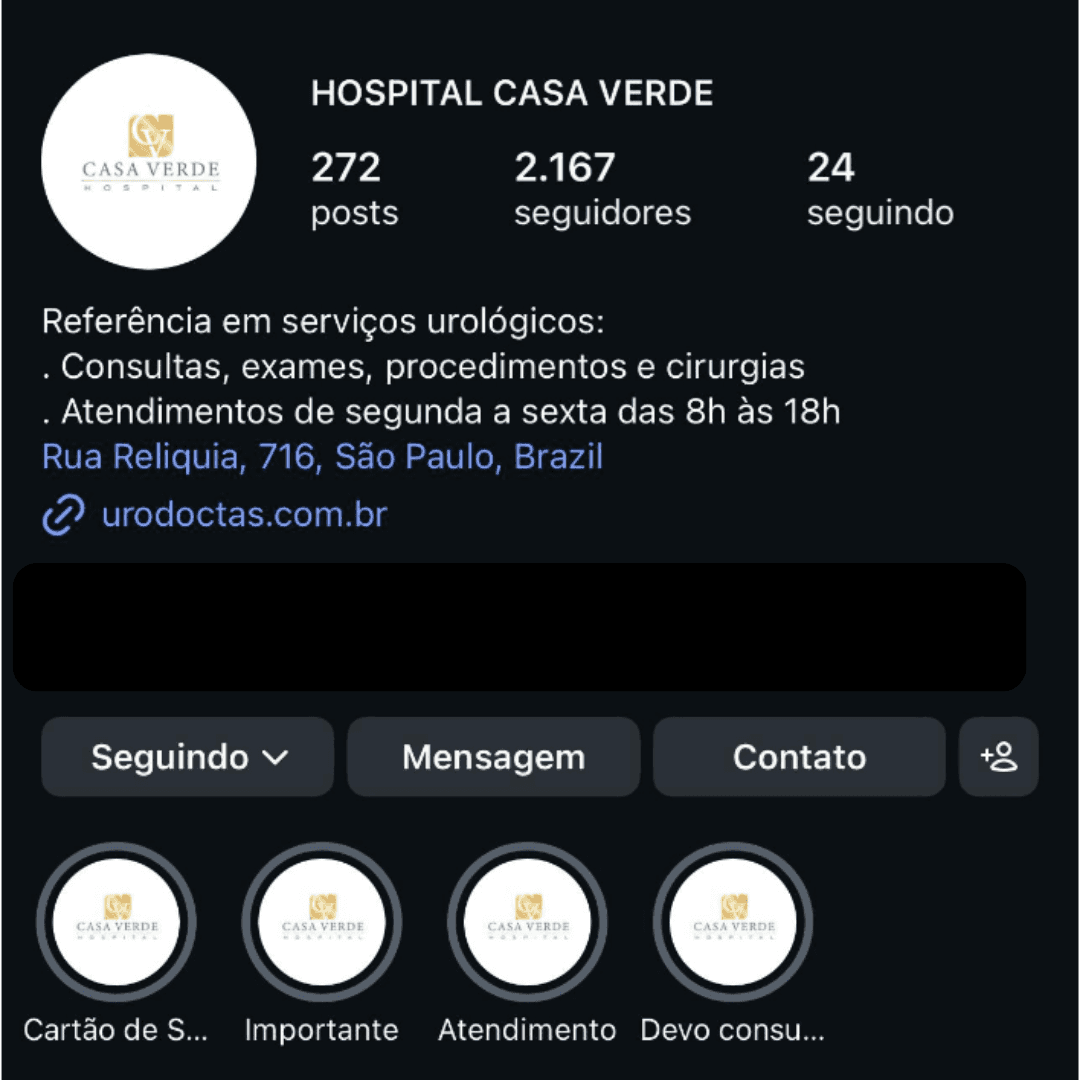Tap the Mensagem button

click(493, 757)
